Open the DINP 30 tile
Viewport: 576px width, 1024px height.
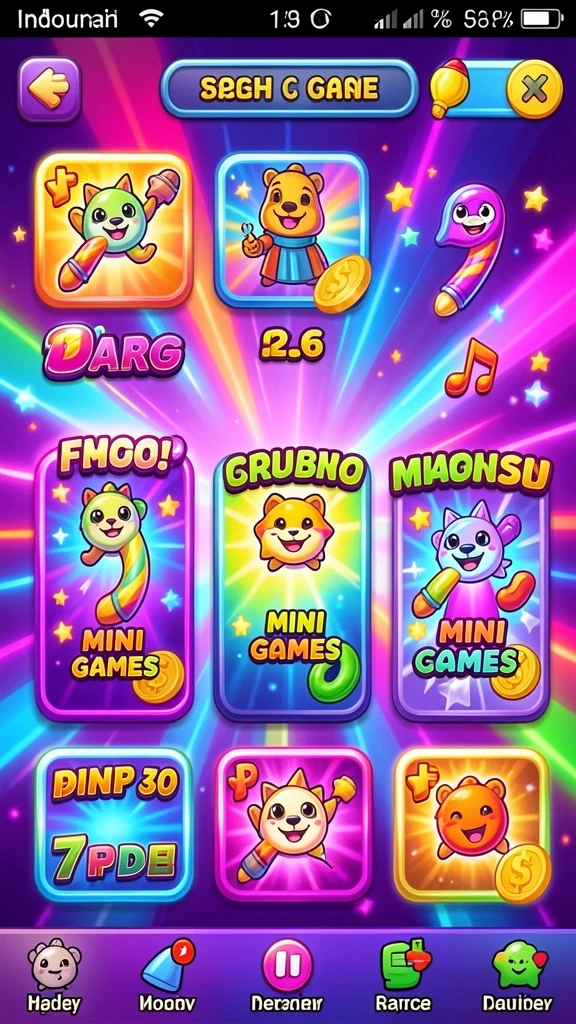(x=114, y=825)
